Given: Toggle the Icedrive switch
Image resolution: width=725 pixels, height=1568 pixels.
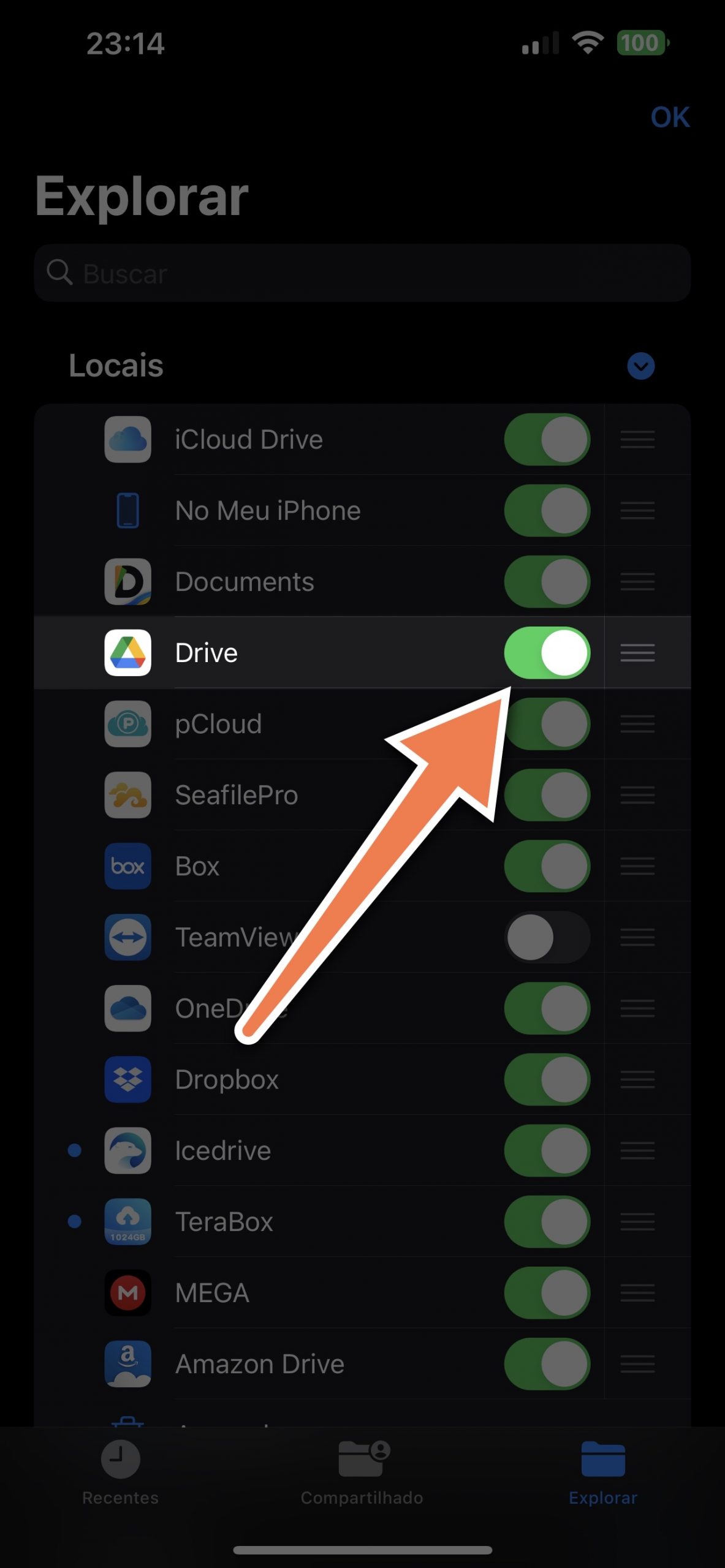Looking at the screenshot, I should 547,1150.
